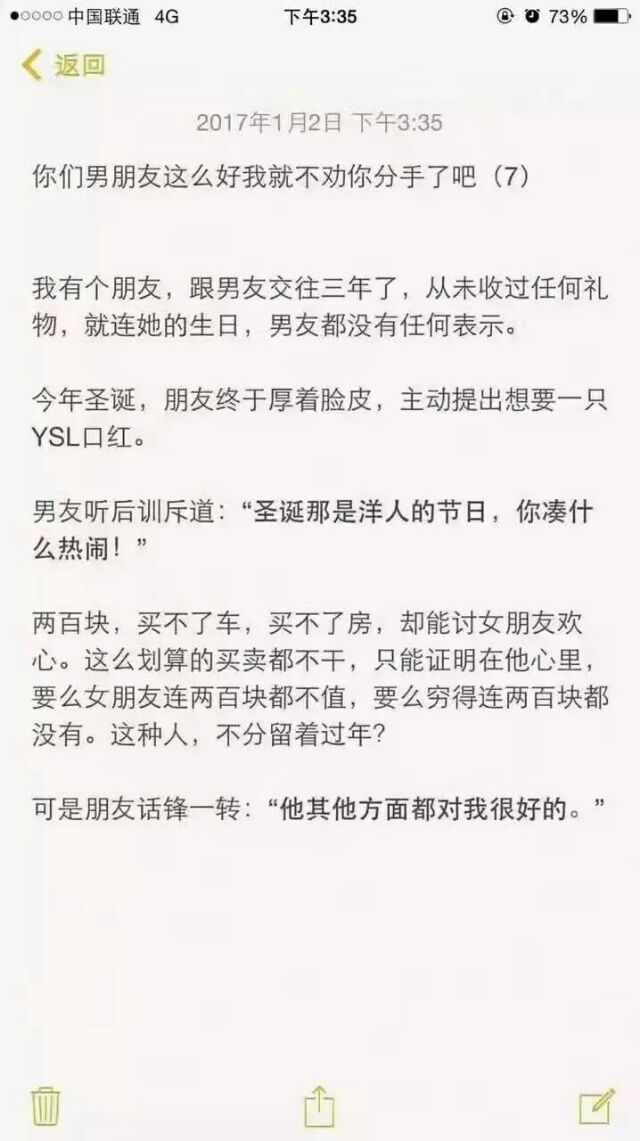Go back with the 返回 button
The width and height of the screenshot is (640, 1141).
tap(63, 65)
